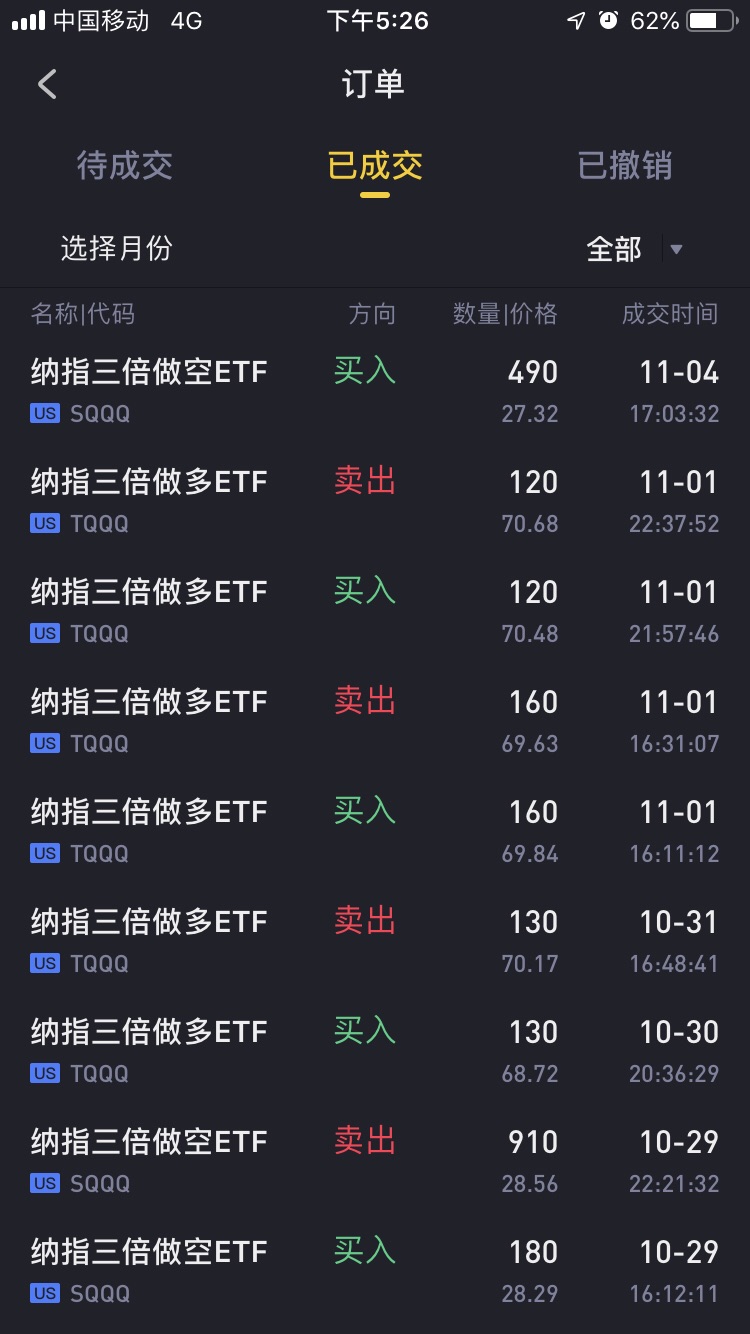Switch to the 已撤销 tab

click(625, 166)
